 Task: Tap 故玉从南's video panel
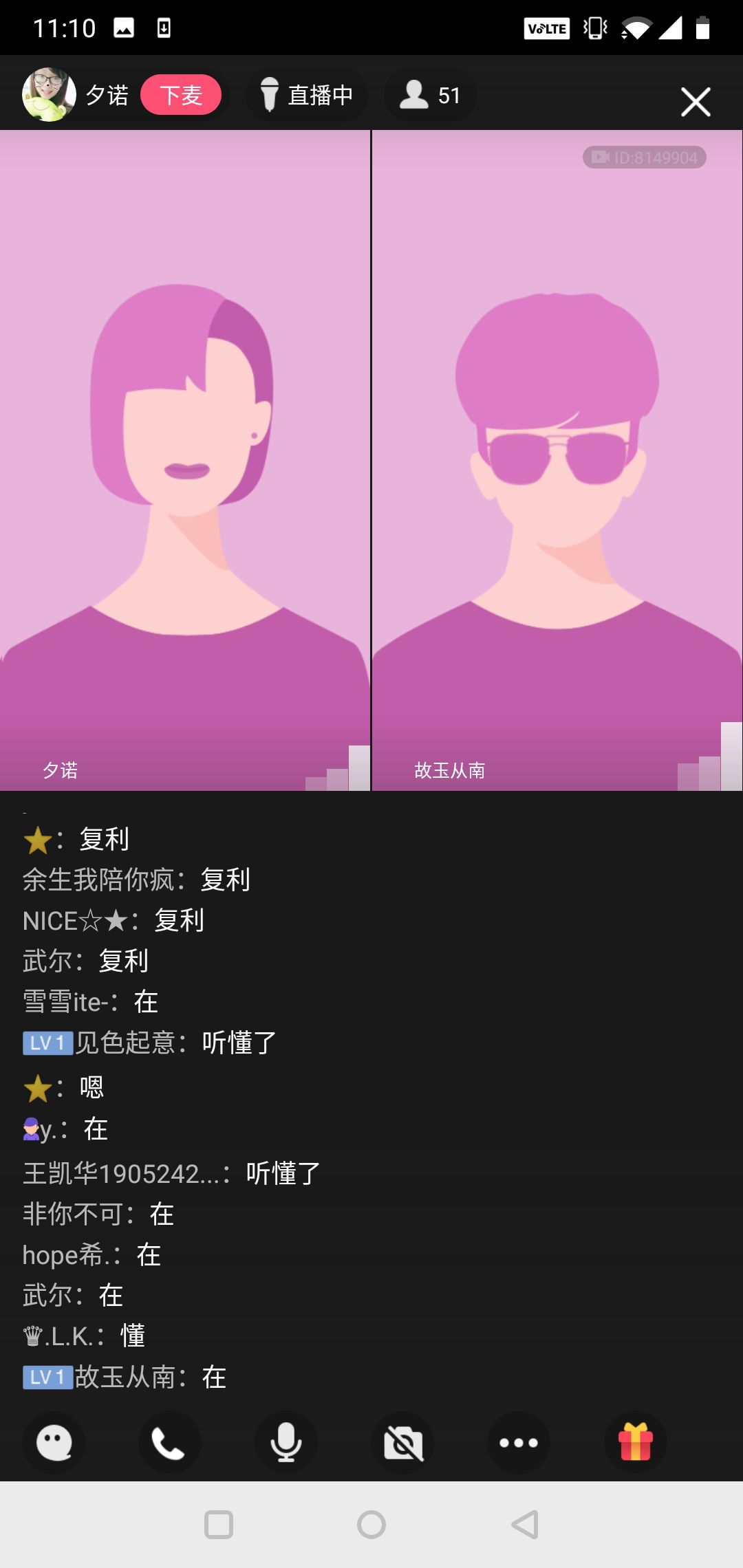(x=557, y=461)
